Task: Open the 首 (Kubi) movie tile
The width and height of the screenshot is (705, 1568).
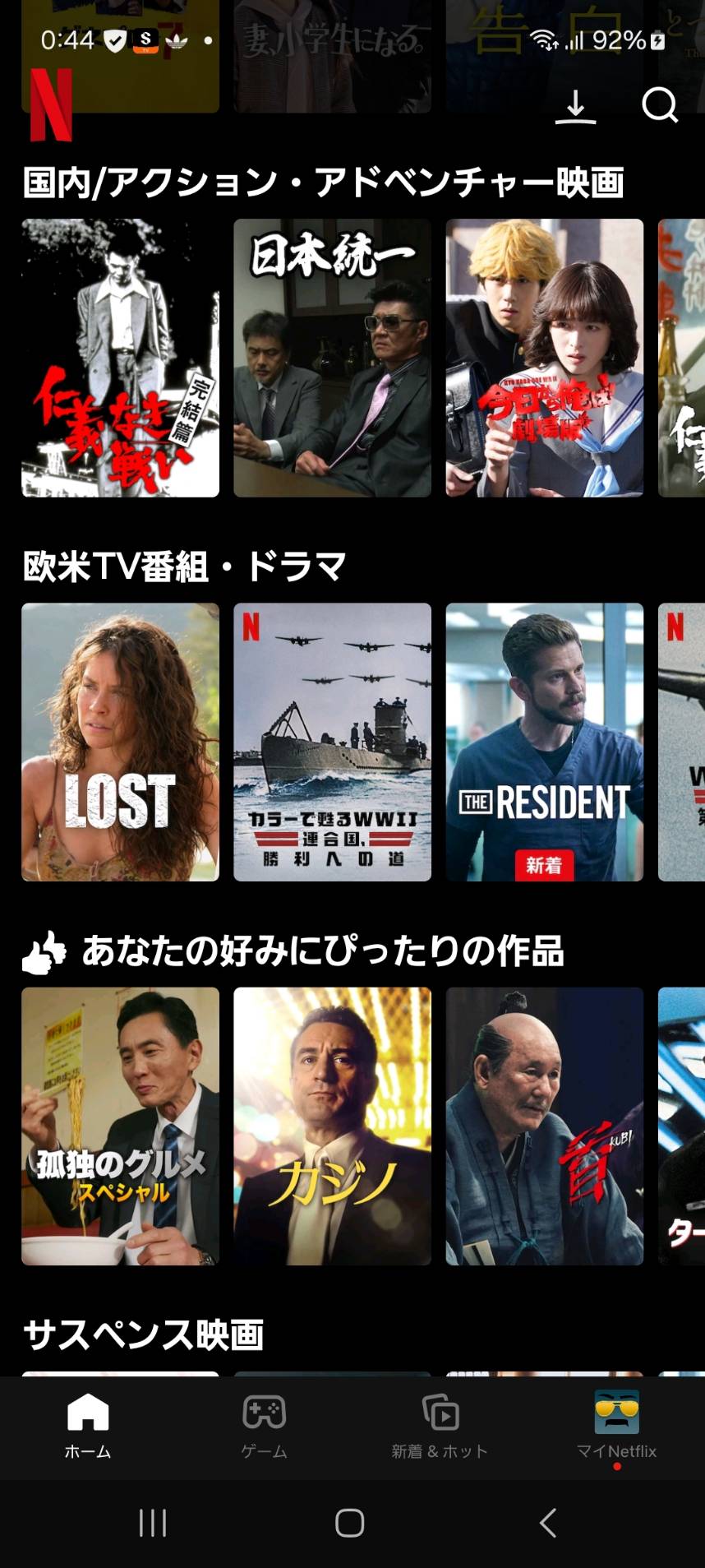Action: pyautogui.click(x=544, y=1126)
